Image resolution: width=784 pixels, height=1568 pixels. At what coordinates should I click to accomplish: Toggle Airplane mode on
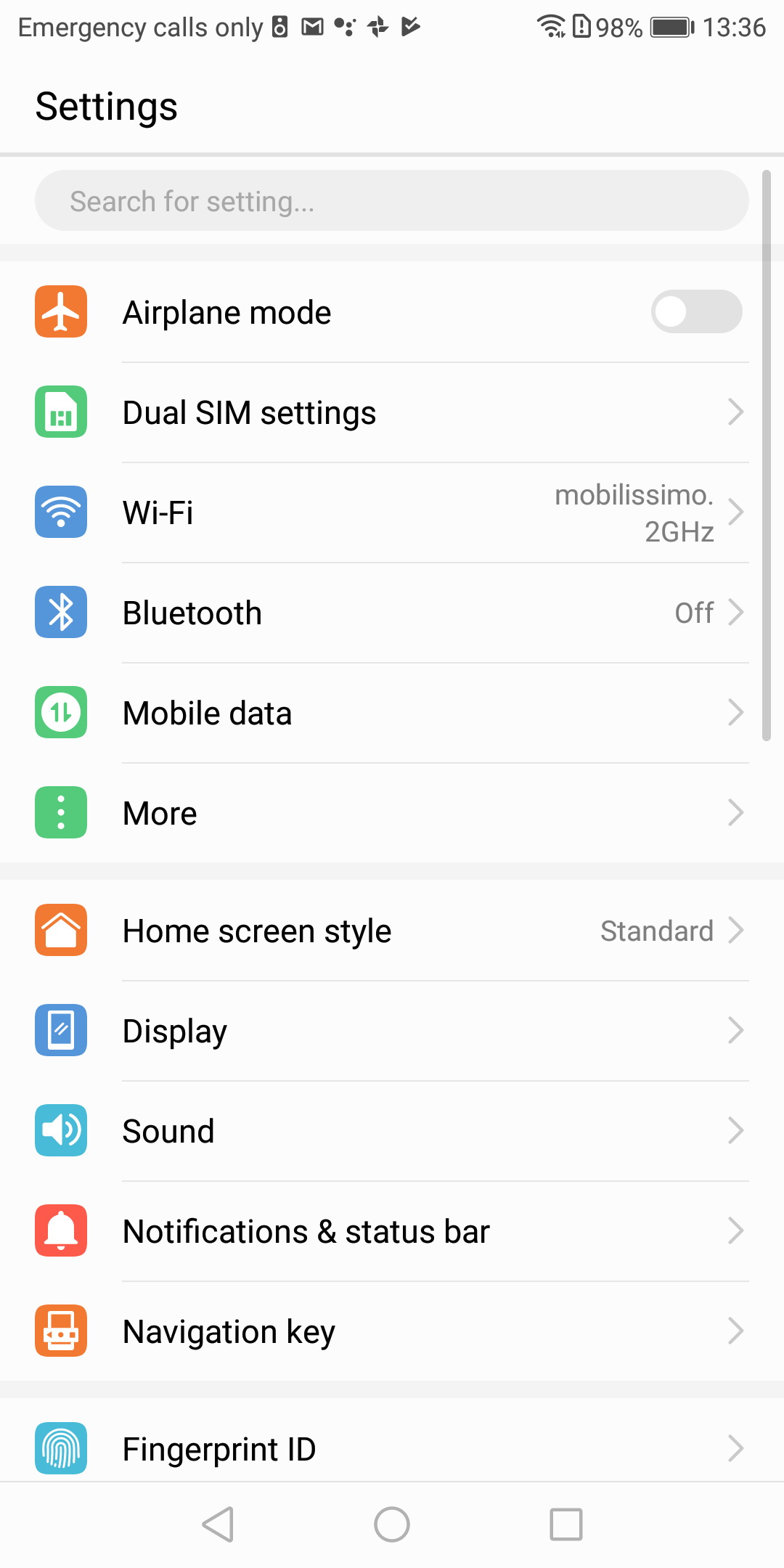pos(696,311)
